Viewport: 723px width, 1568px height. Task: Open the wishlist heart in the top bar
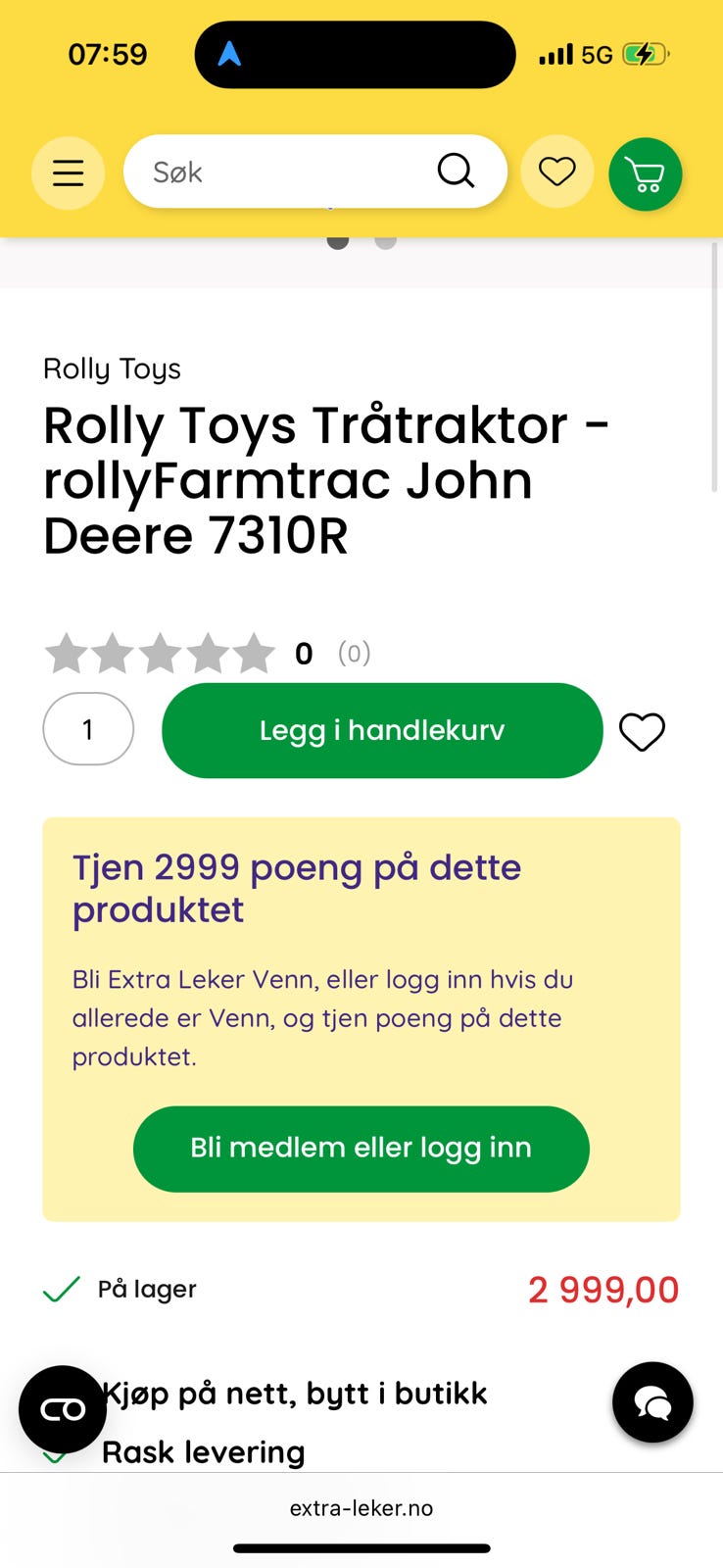(x=557, y=171)
